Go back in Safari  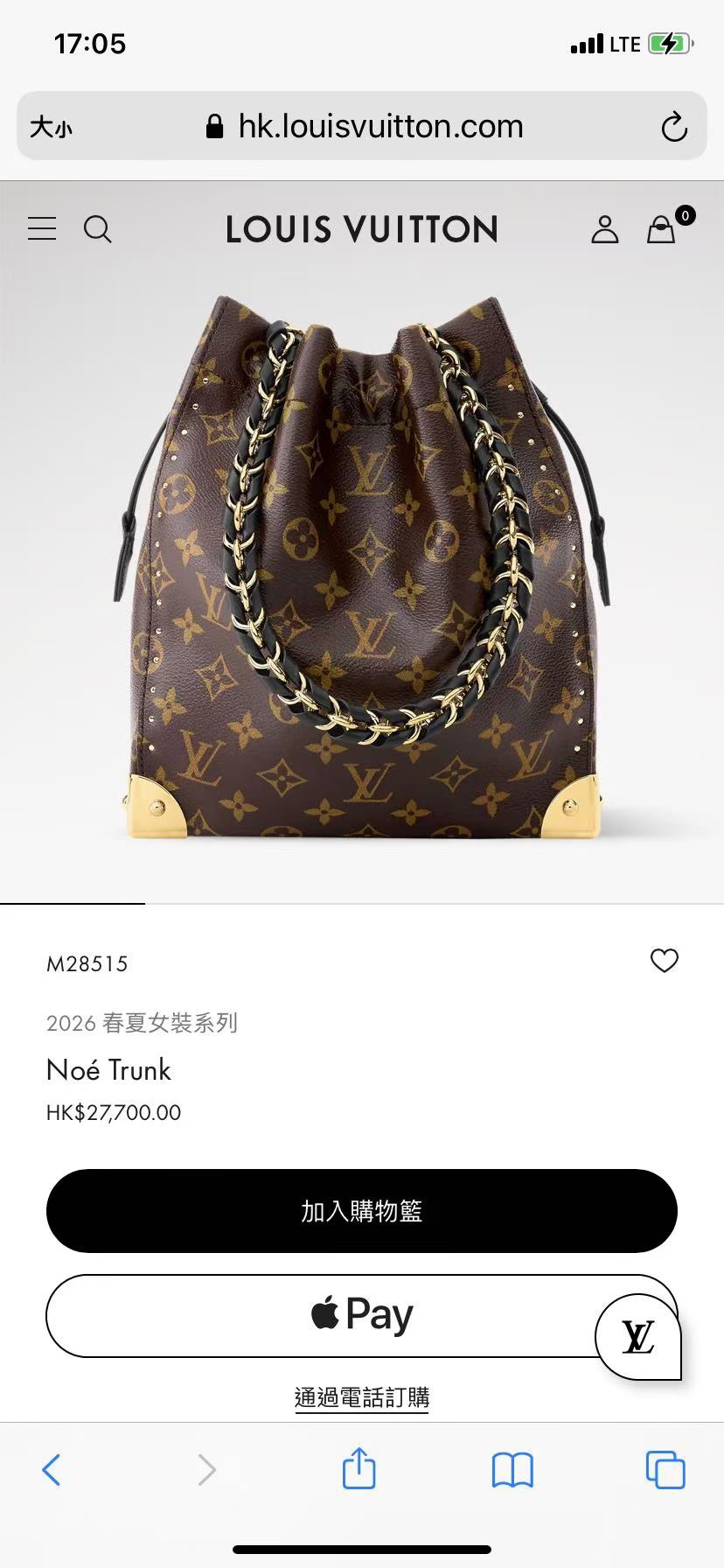coord(52,1470)
